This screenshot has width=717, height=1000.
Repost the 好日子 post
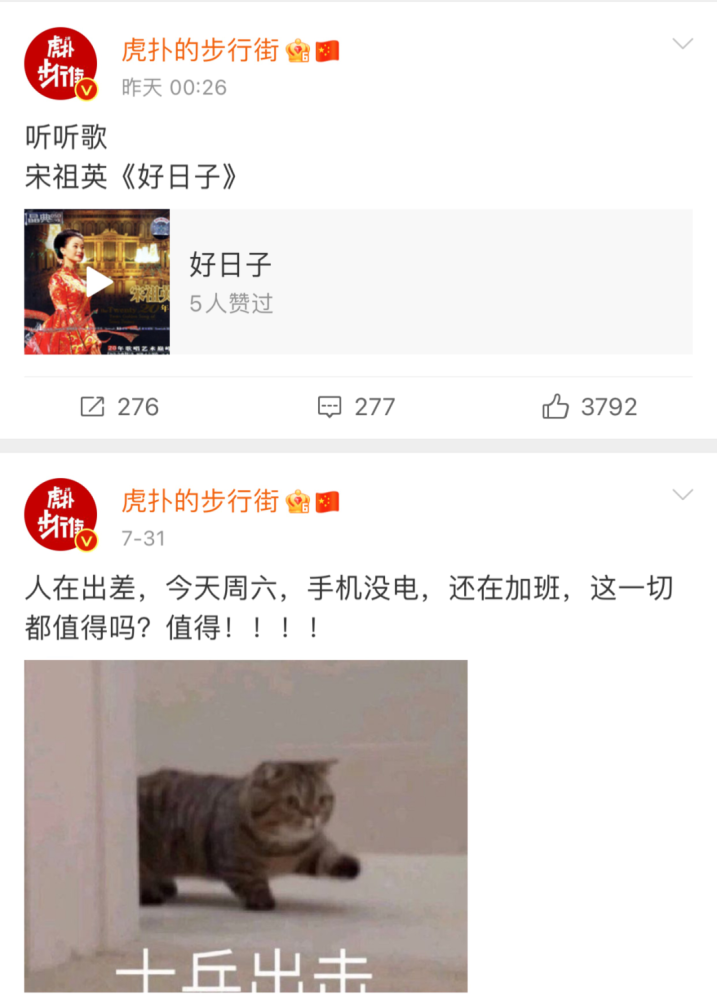pos(119,407)
